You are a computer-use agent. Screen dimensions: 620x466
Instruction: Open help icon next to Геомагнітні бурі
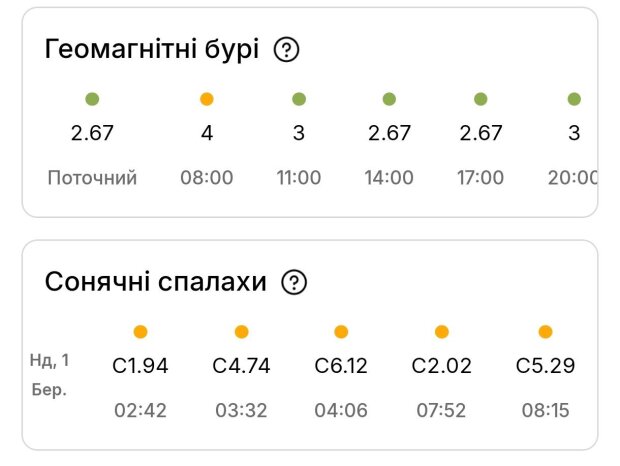pyautogui.click(x=286, y=50)
